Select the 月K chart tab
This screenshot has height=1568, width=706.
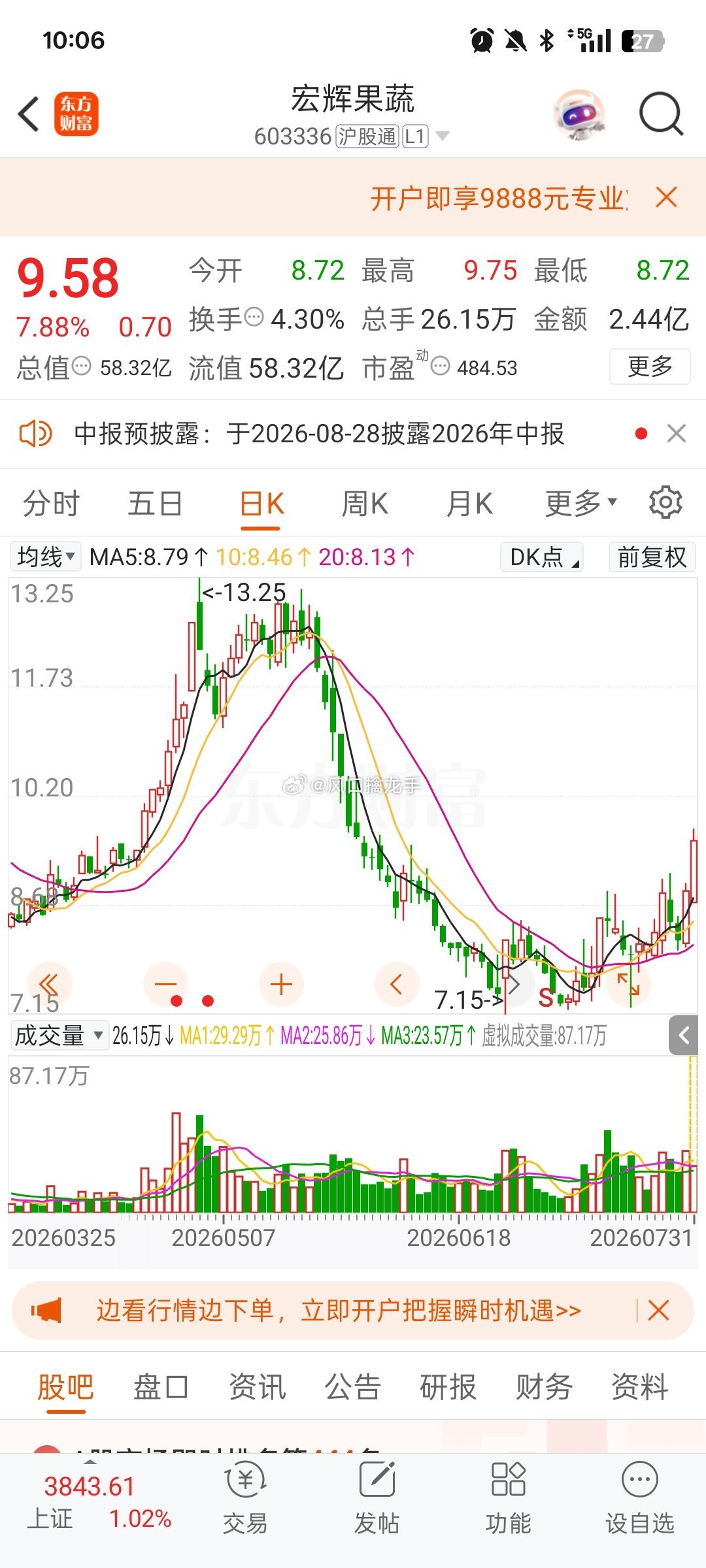tap(469, 504)
